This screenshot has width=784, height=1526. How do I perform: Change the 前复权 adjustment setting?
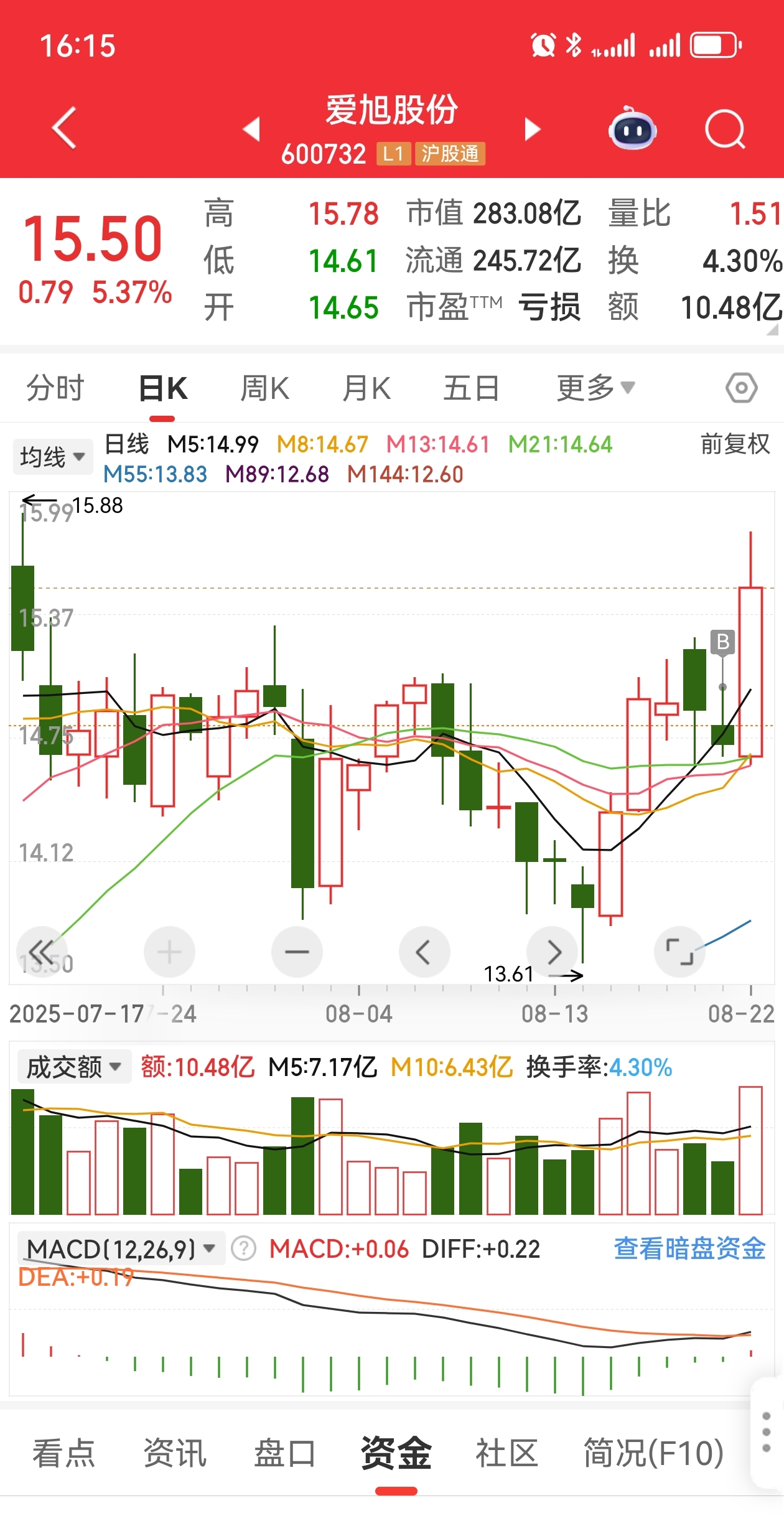coord(735,444)
